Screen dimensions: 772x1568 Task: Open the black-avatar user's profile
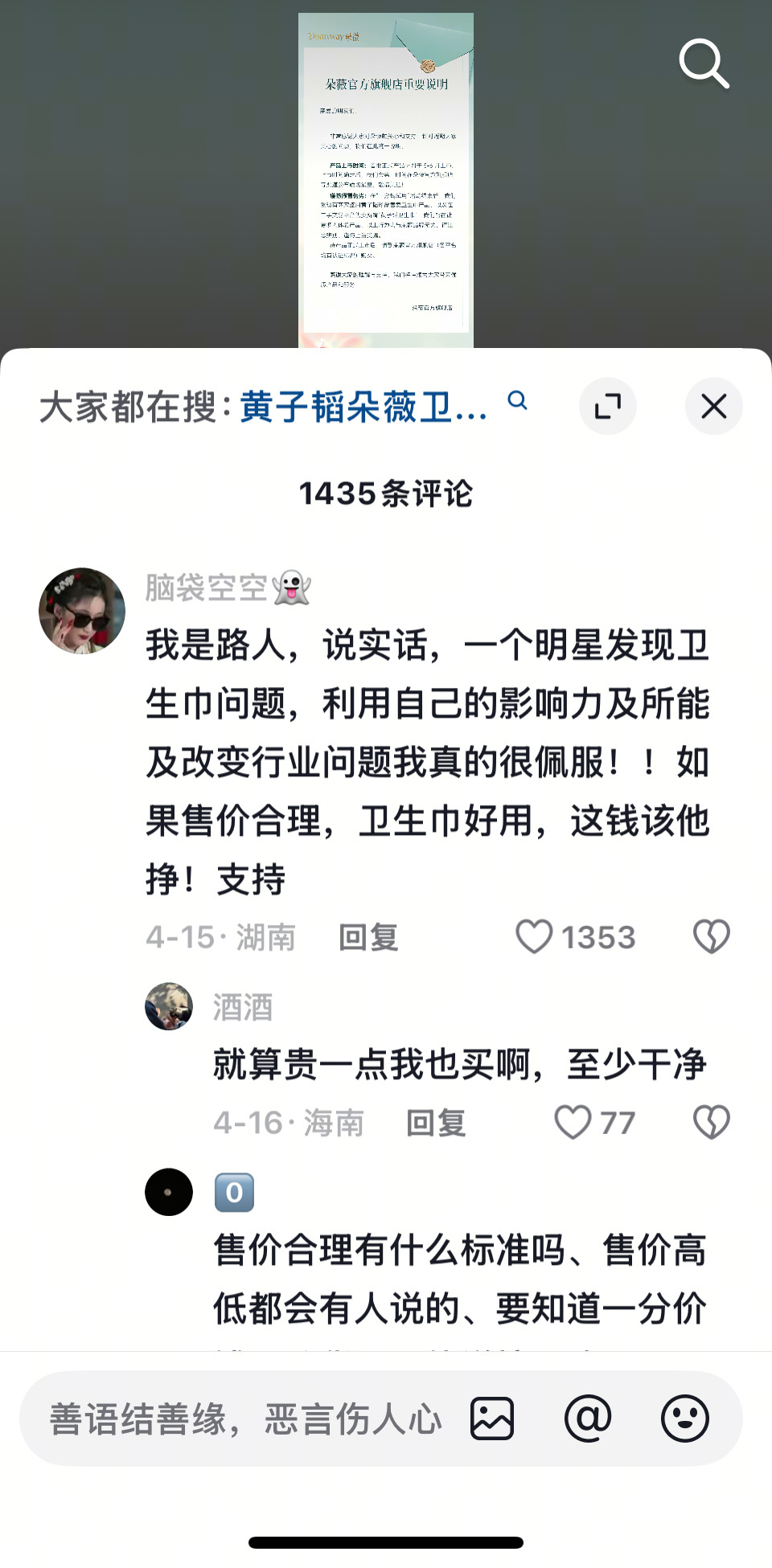[169, 1192]
